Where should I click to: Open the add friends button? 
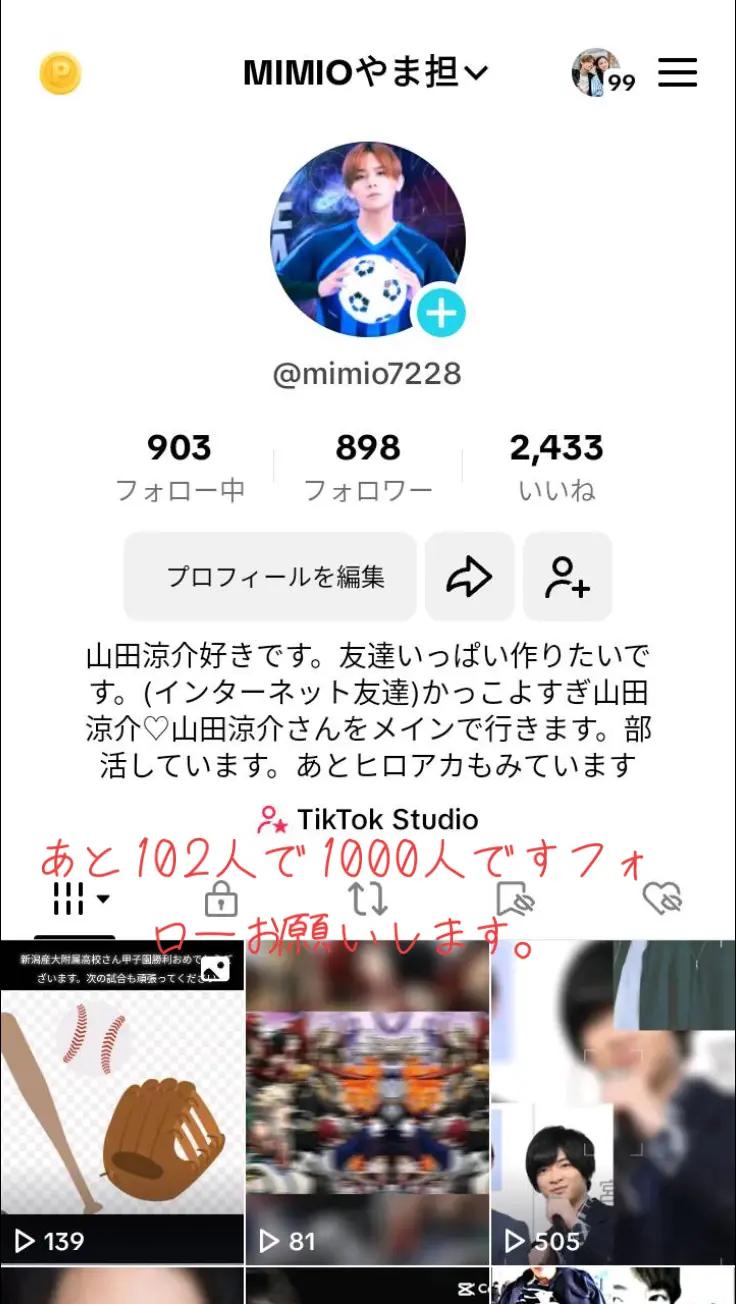(x=567, y=577)
